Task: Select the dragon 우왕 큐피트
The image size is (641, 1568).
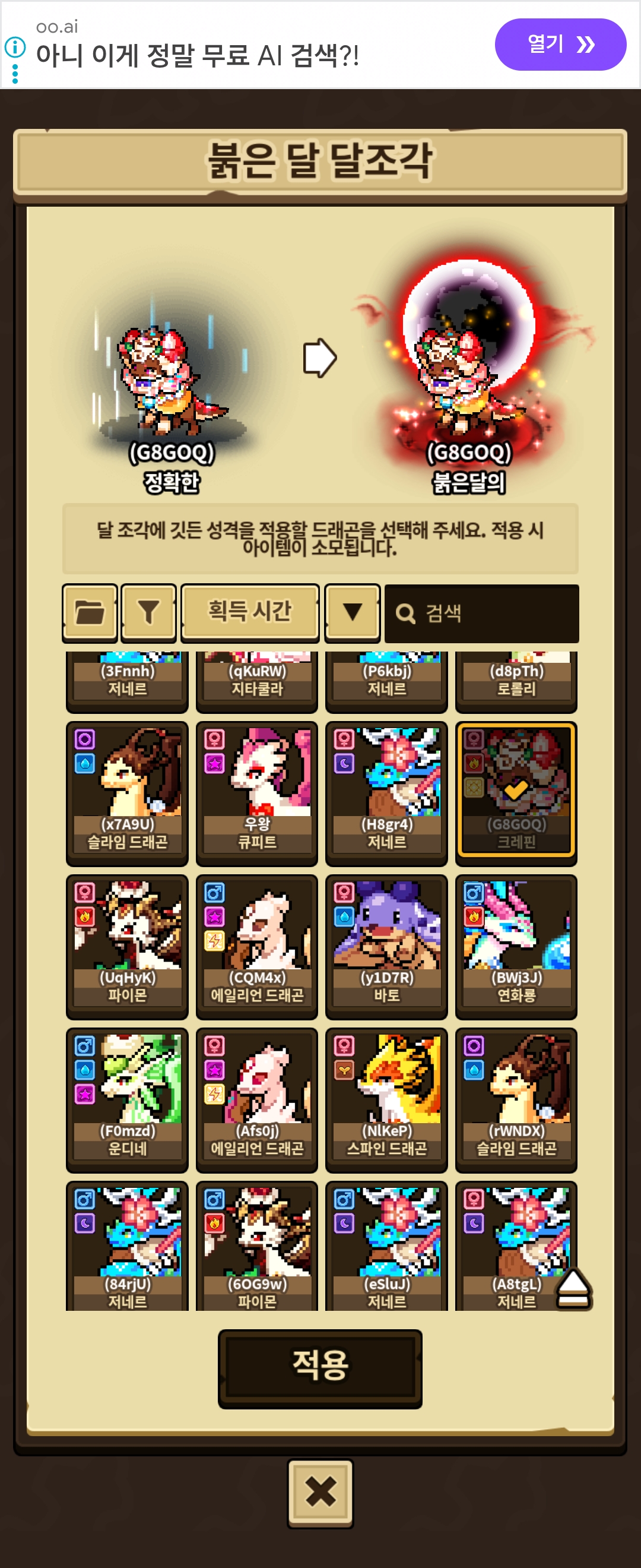Action: [256, 794]
